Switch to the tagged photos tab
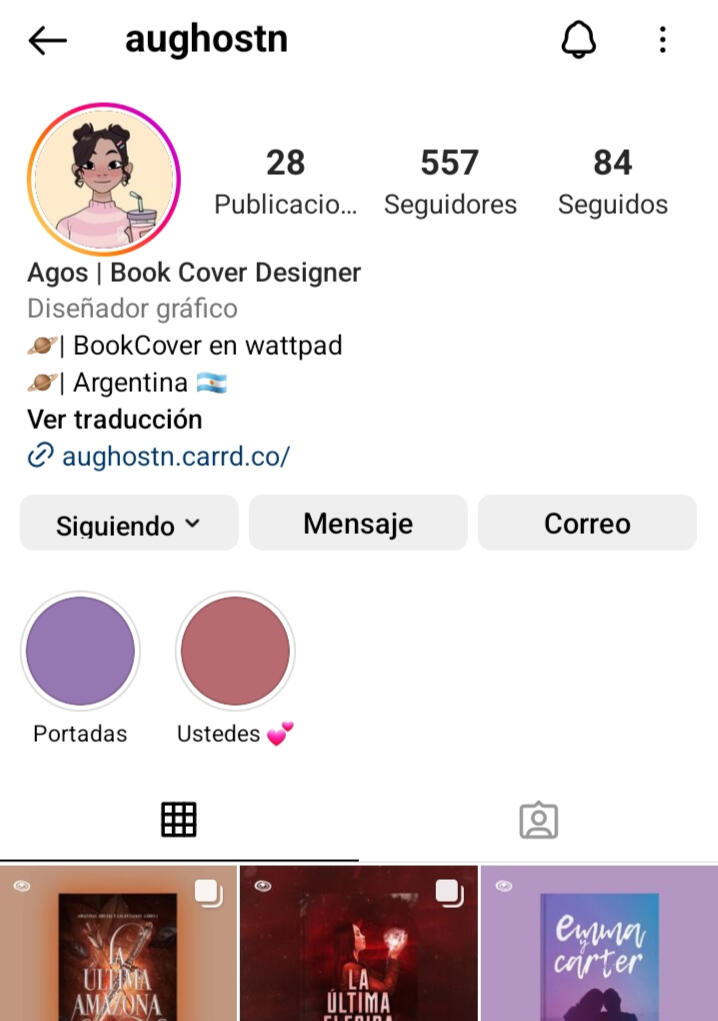This screenshot has height=1021, width=718. pos(538,820)
